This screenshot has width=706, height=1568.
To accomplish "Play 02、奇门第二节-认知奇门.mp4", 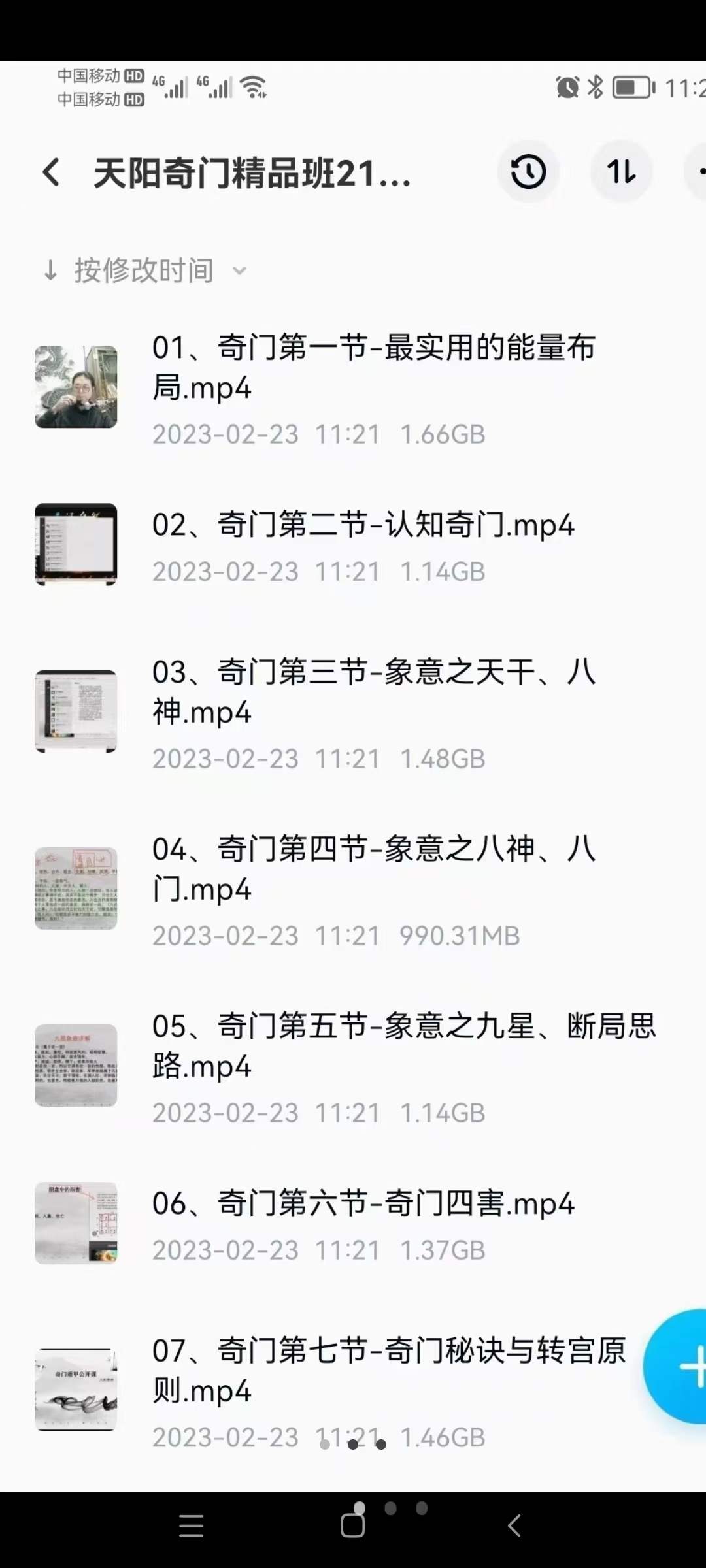I will pos(363,525).
